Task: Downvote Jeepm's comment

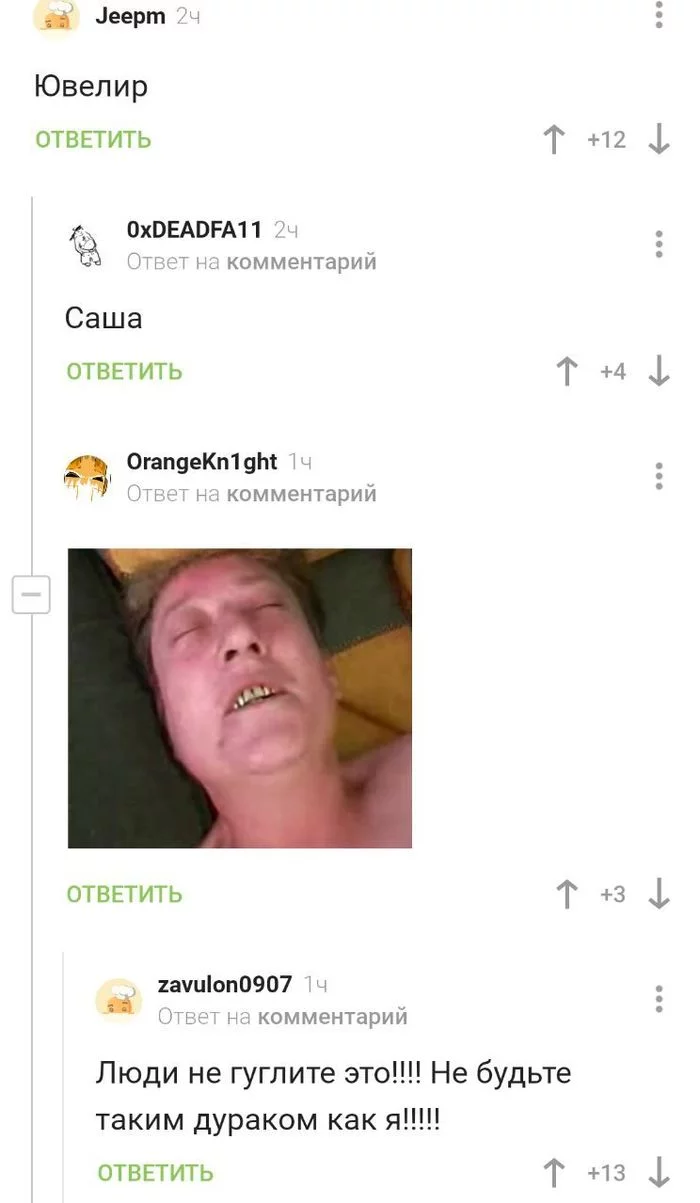Action: pos(658,139)
